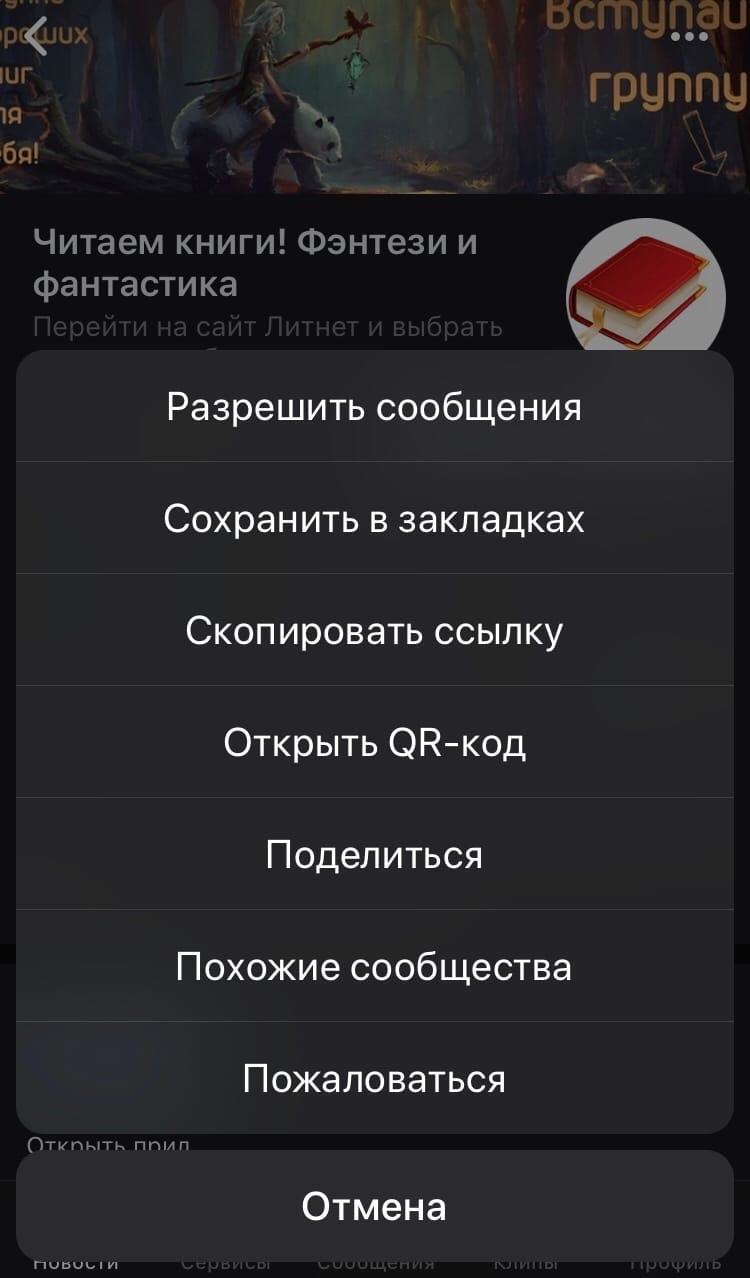
Task: Tap Сохранить в закладках
Action: click(374, 519)
